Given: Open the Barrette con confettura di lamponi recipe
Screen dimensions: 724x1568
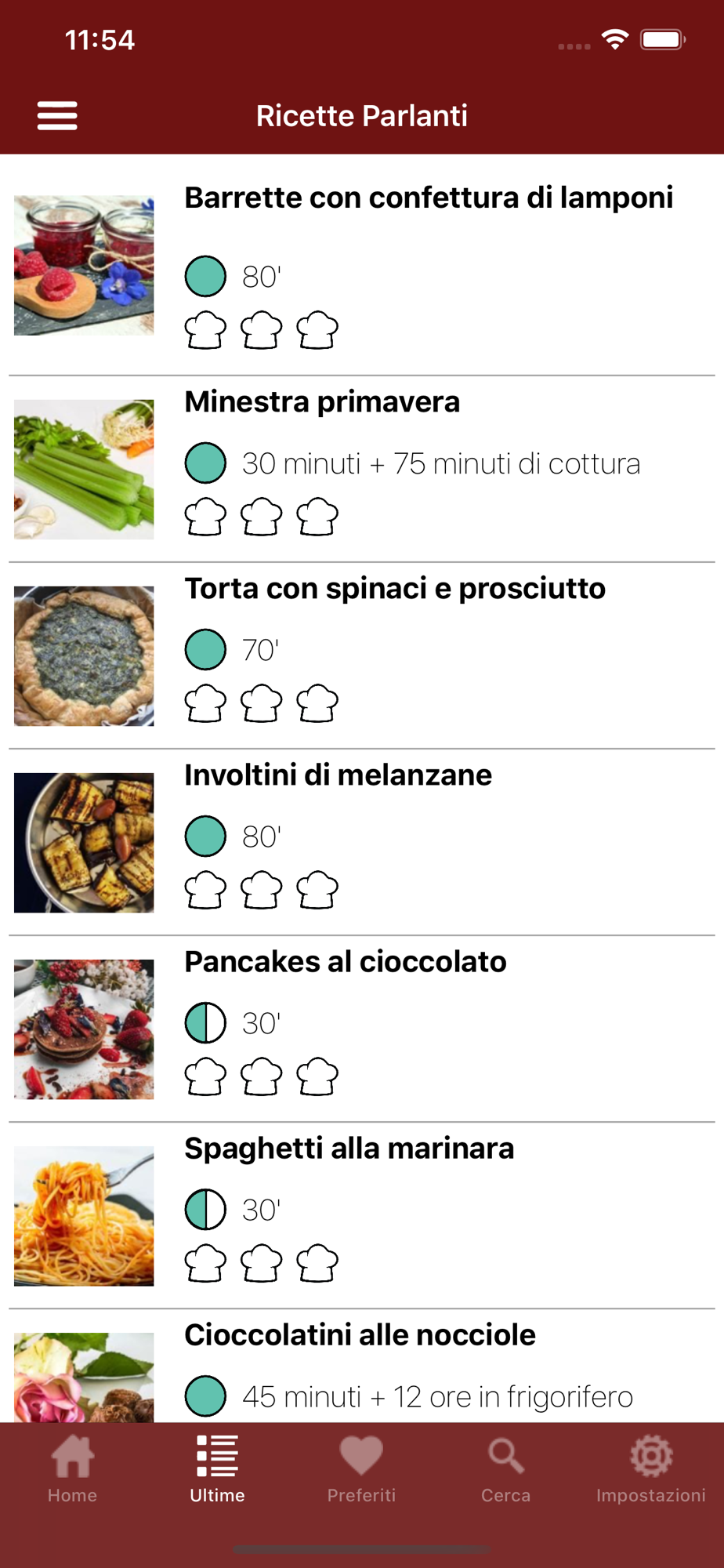Looking at the screenshot, I should [x=428, y=198].
